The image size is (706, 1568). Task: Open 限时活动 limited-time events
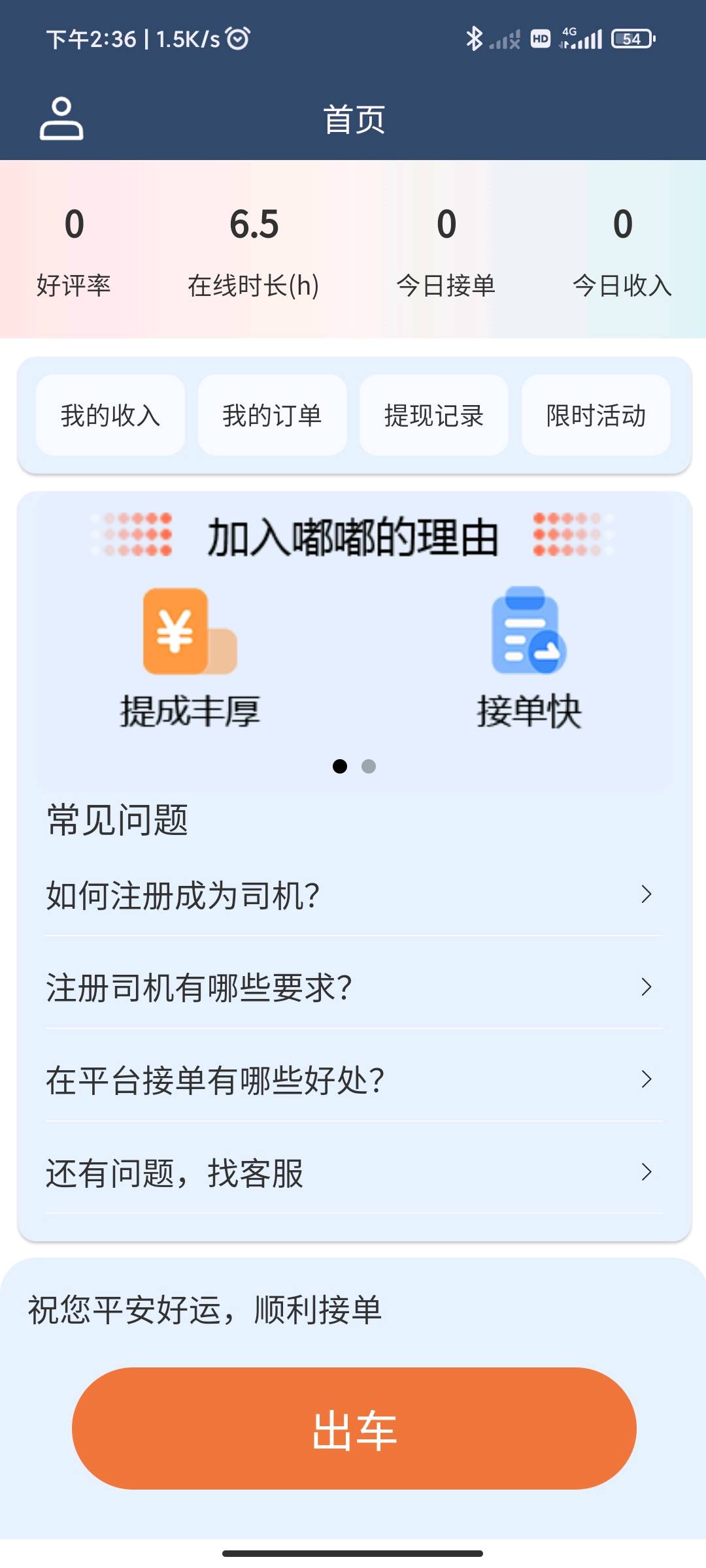point(596,416)
